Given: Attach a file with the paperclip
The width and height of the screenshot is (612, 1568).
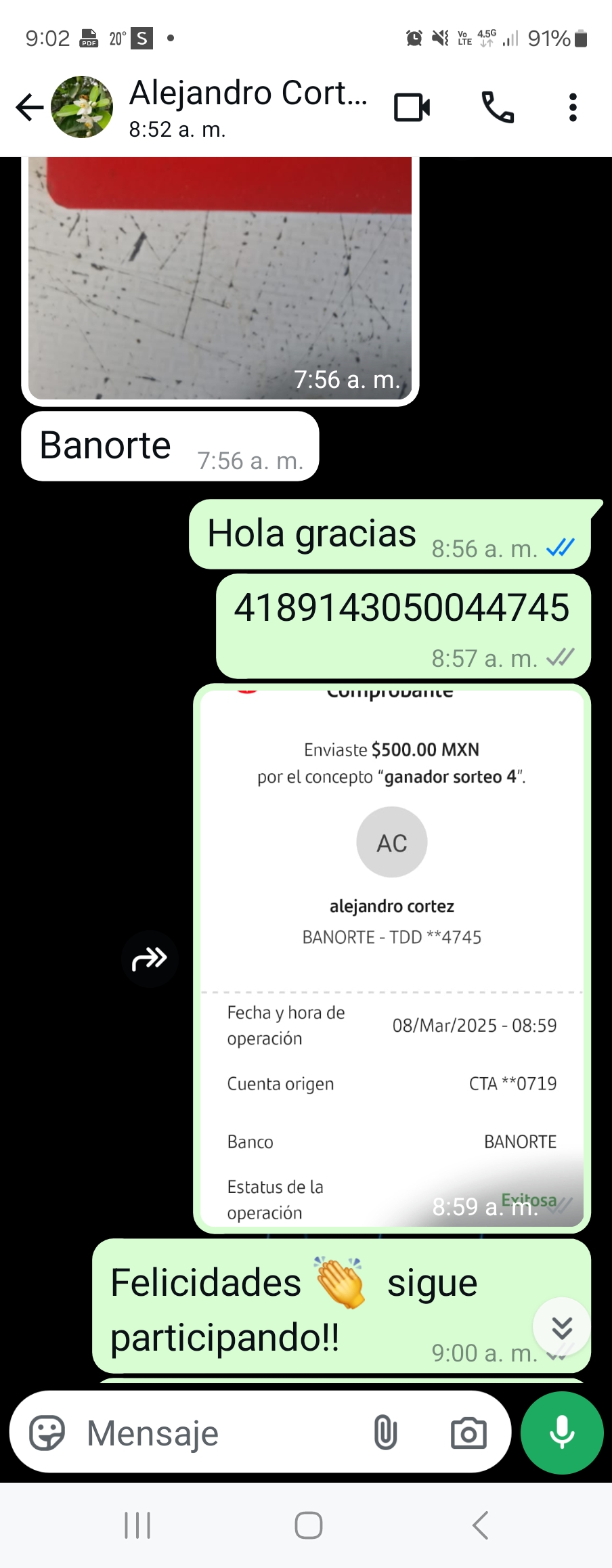Looking at the screenshot, I should [x=385, y=1433].
